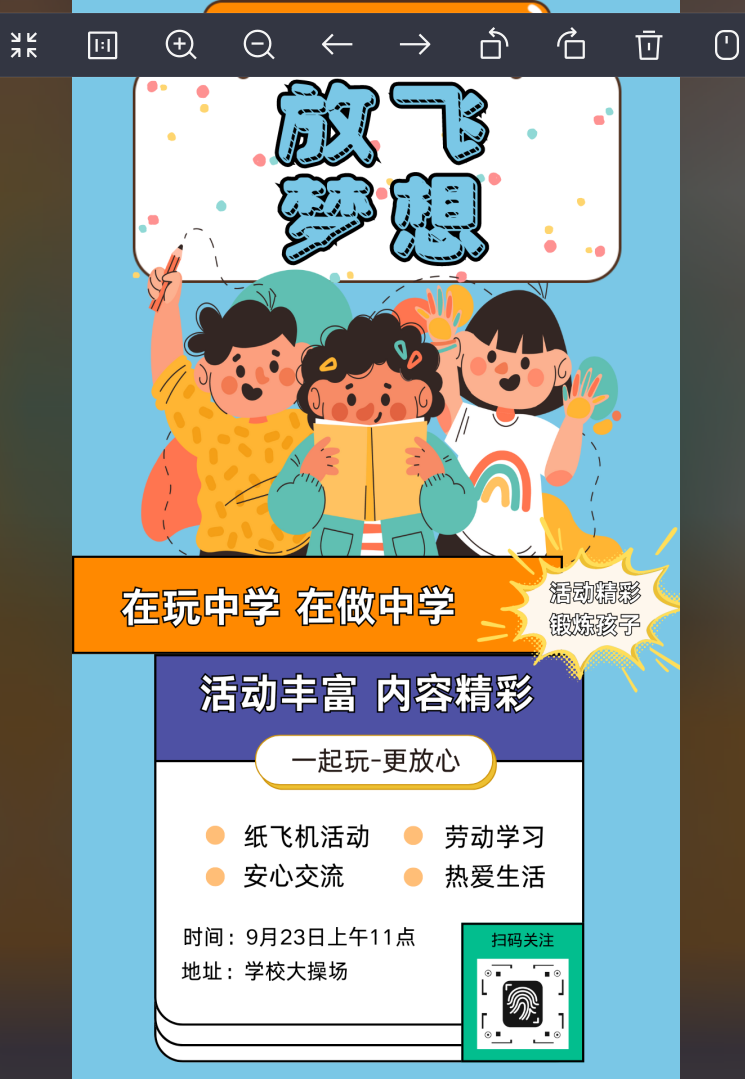Zoom in on the poster
Image resolution: width=745 pixels, height=1079 pixels.
180,45
